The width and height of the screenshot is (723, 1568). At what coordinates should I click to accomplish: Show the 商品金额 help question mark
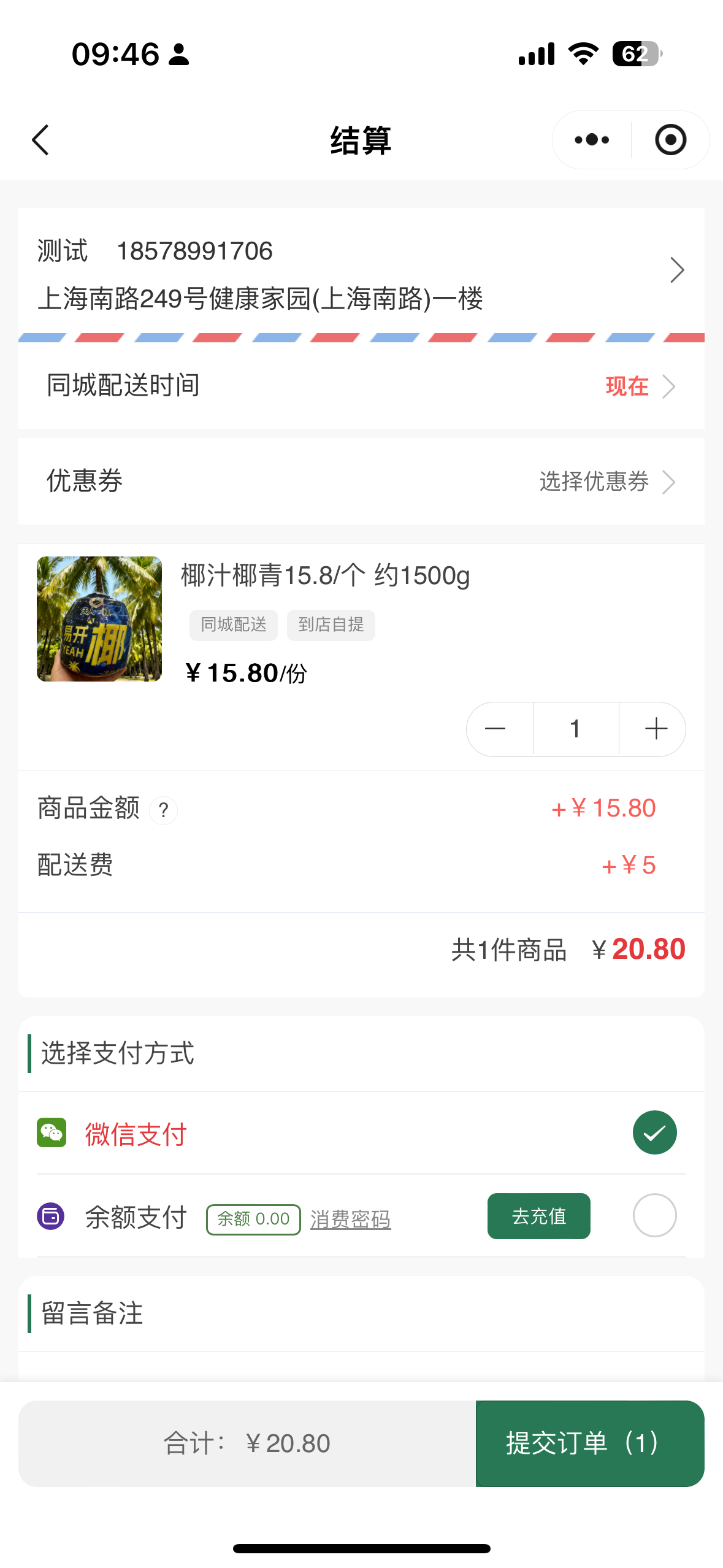164,810
